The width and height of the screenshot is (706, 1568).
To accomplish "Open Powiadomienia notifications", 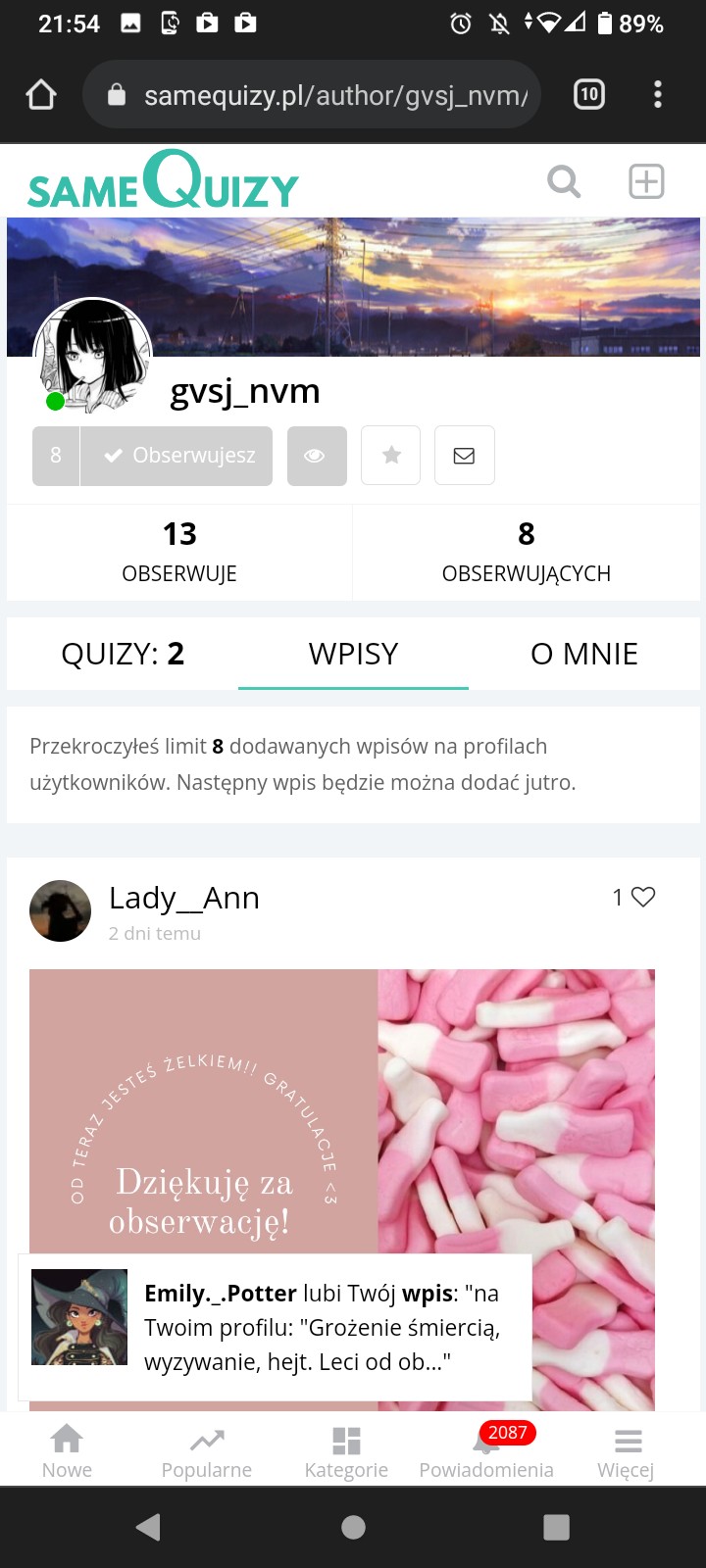I will [486, 1450].
